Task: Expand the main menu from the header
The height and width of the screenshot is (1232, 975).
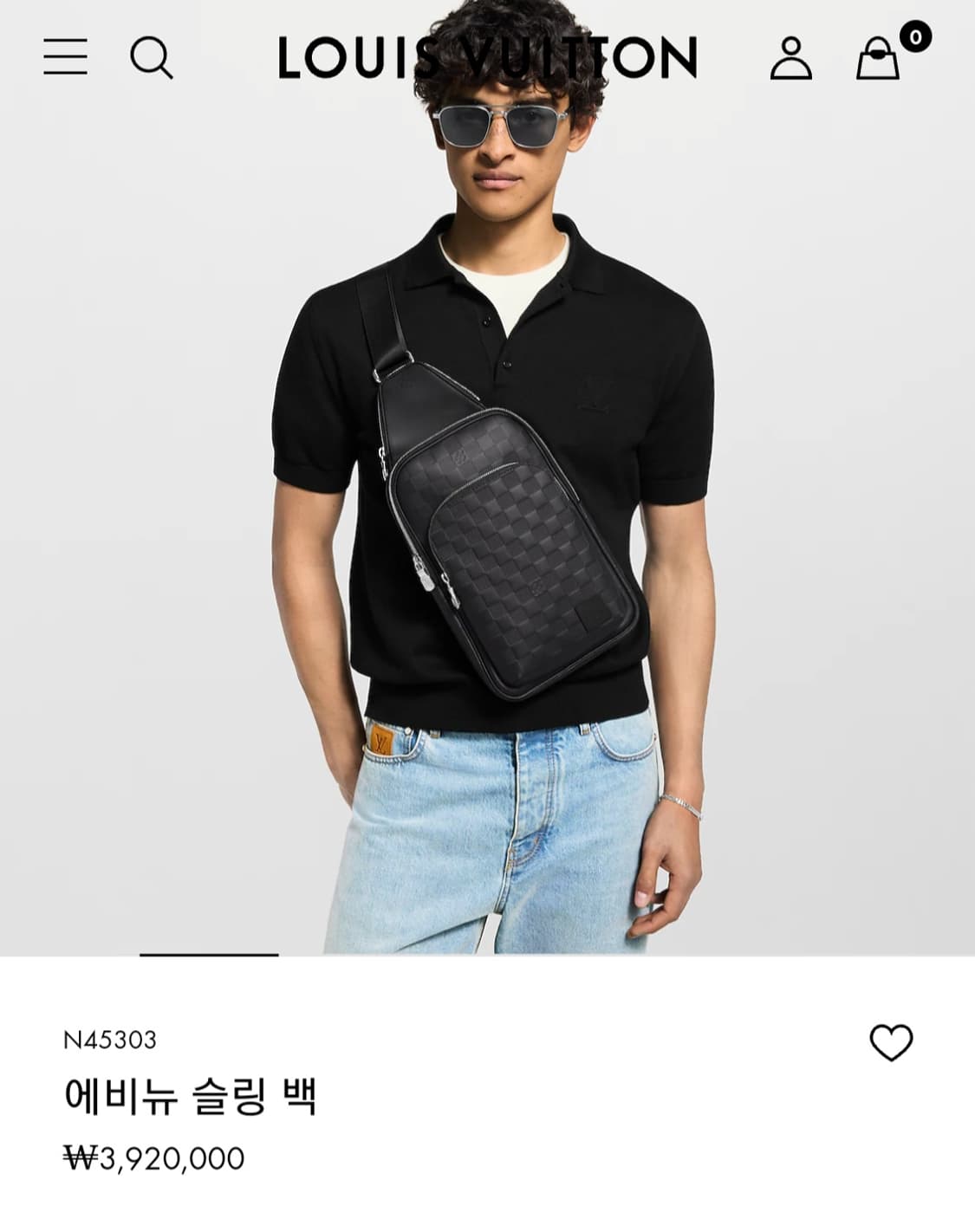Action: [65, 57]
